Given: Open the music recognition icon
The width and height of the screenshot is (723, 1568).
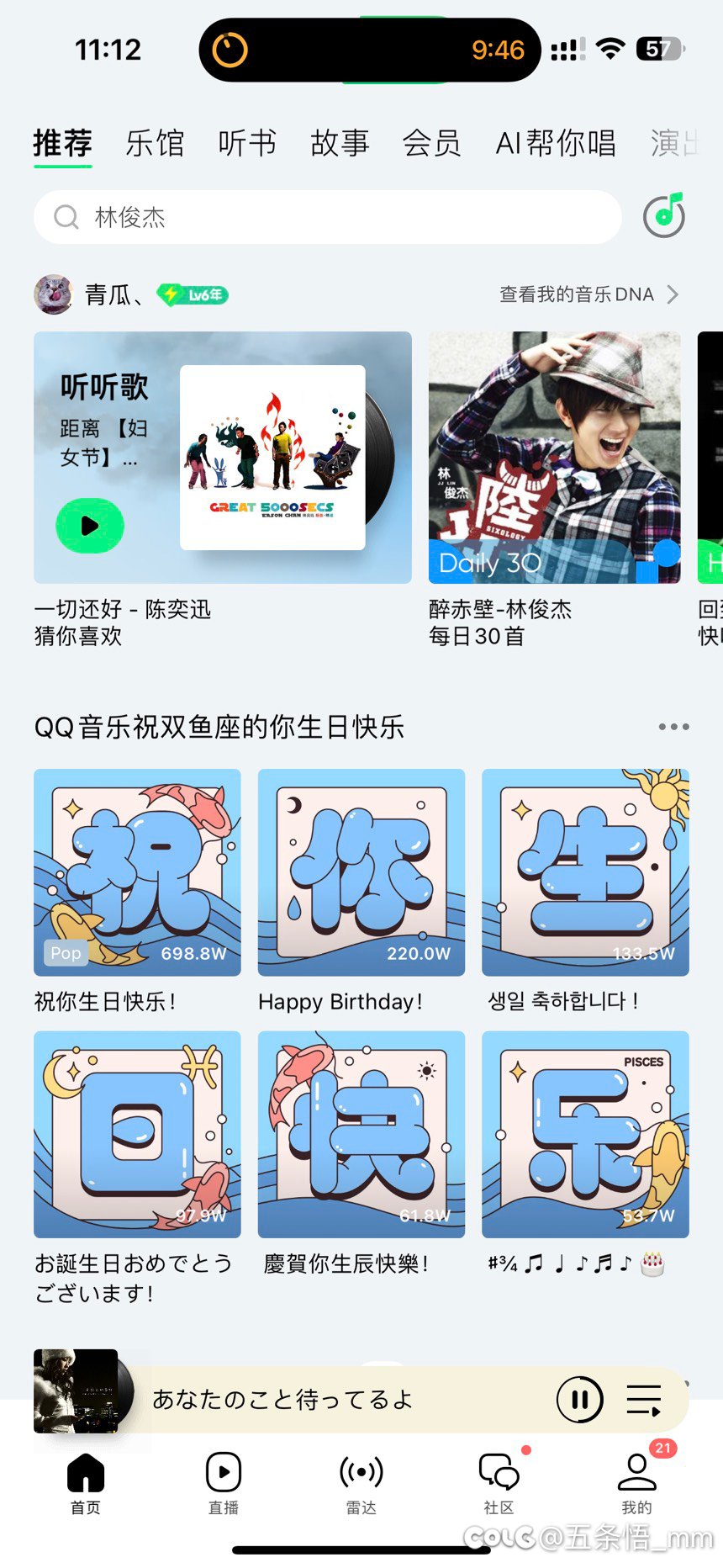Looking at the screenshot, I should click(664, 216).
